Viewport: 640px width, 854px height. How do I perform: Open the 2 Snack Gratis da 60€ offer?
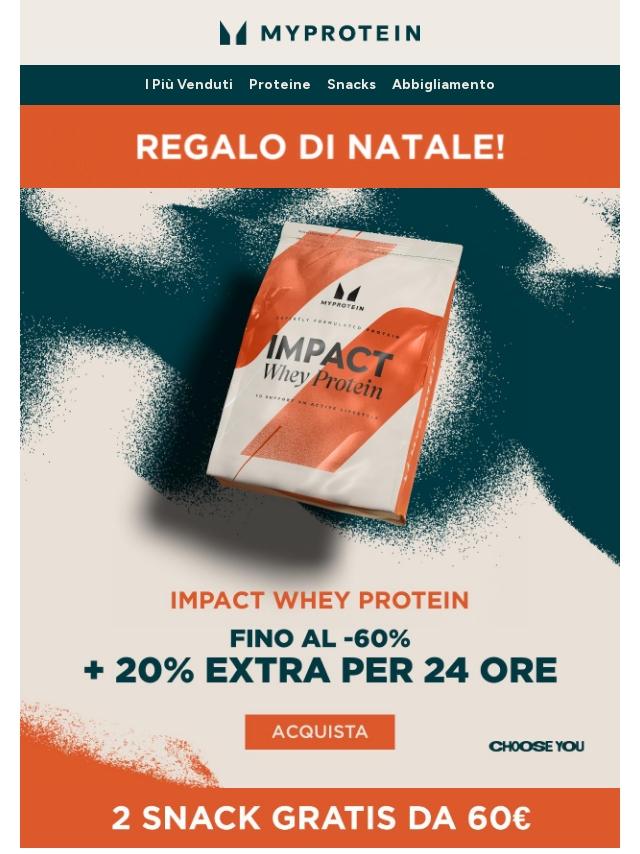click(x=320, y=818)
